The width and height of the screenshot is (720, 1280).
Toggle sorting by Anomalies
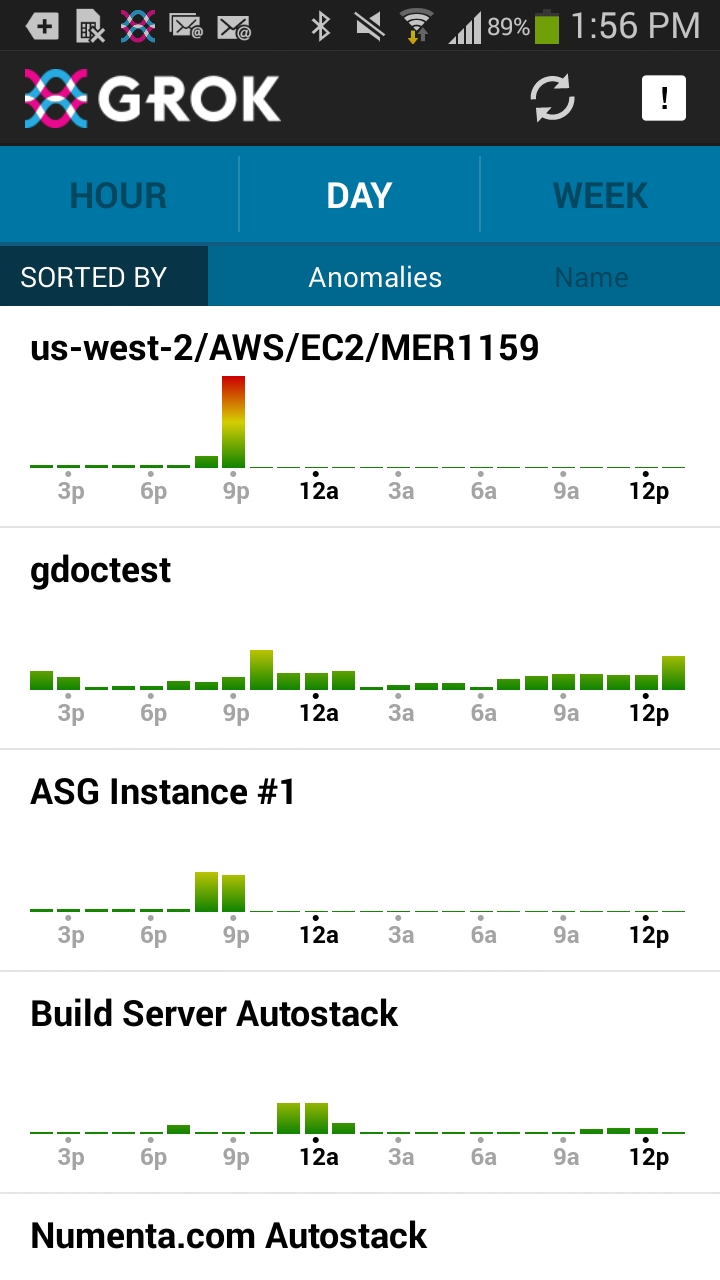click(375, 276)
